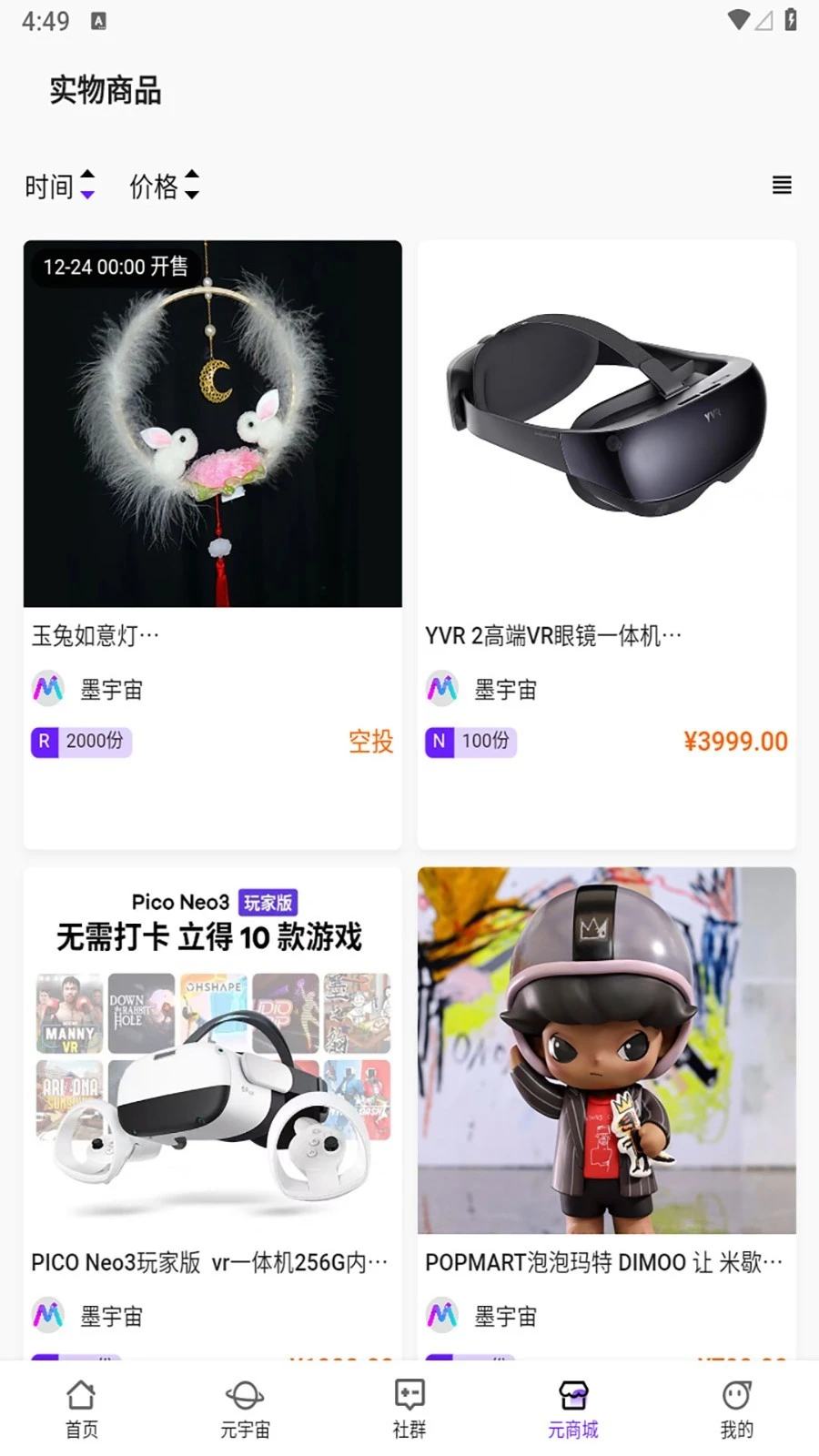Open the 价格 sort selector

tap(153, 186)
